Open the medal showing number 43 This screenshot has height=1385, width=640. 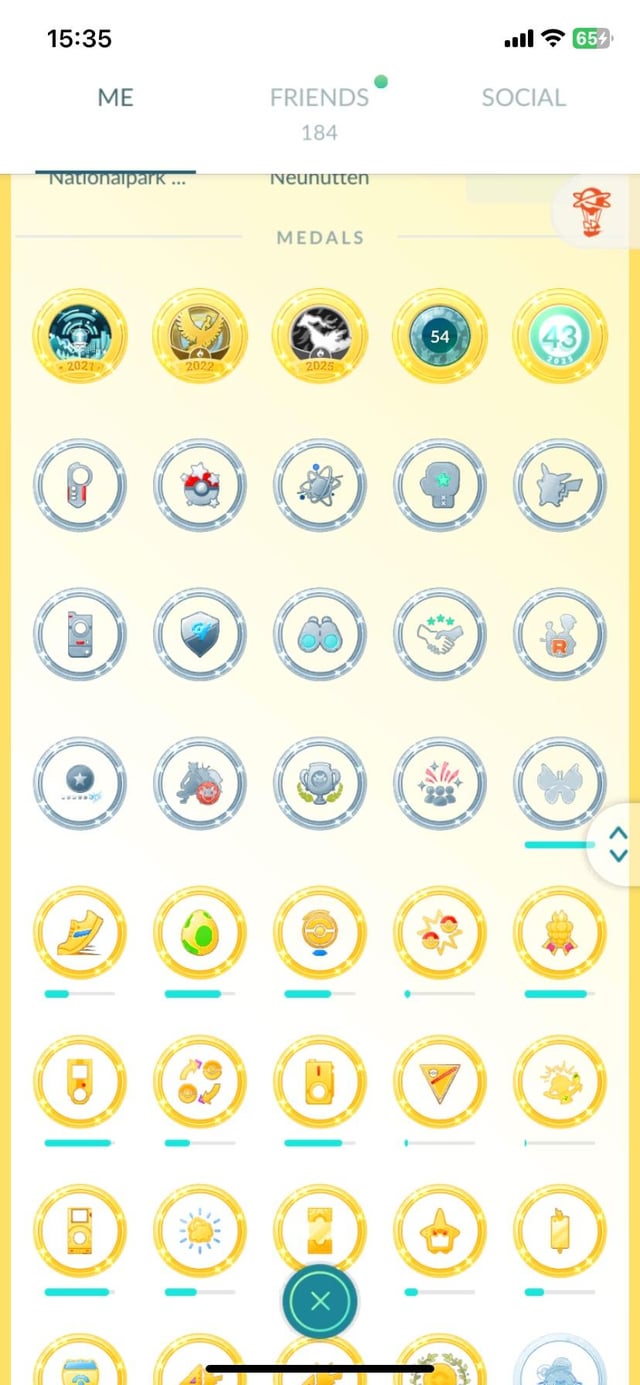[x=560, y=337]
